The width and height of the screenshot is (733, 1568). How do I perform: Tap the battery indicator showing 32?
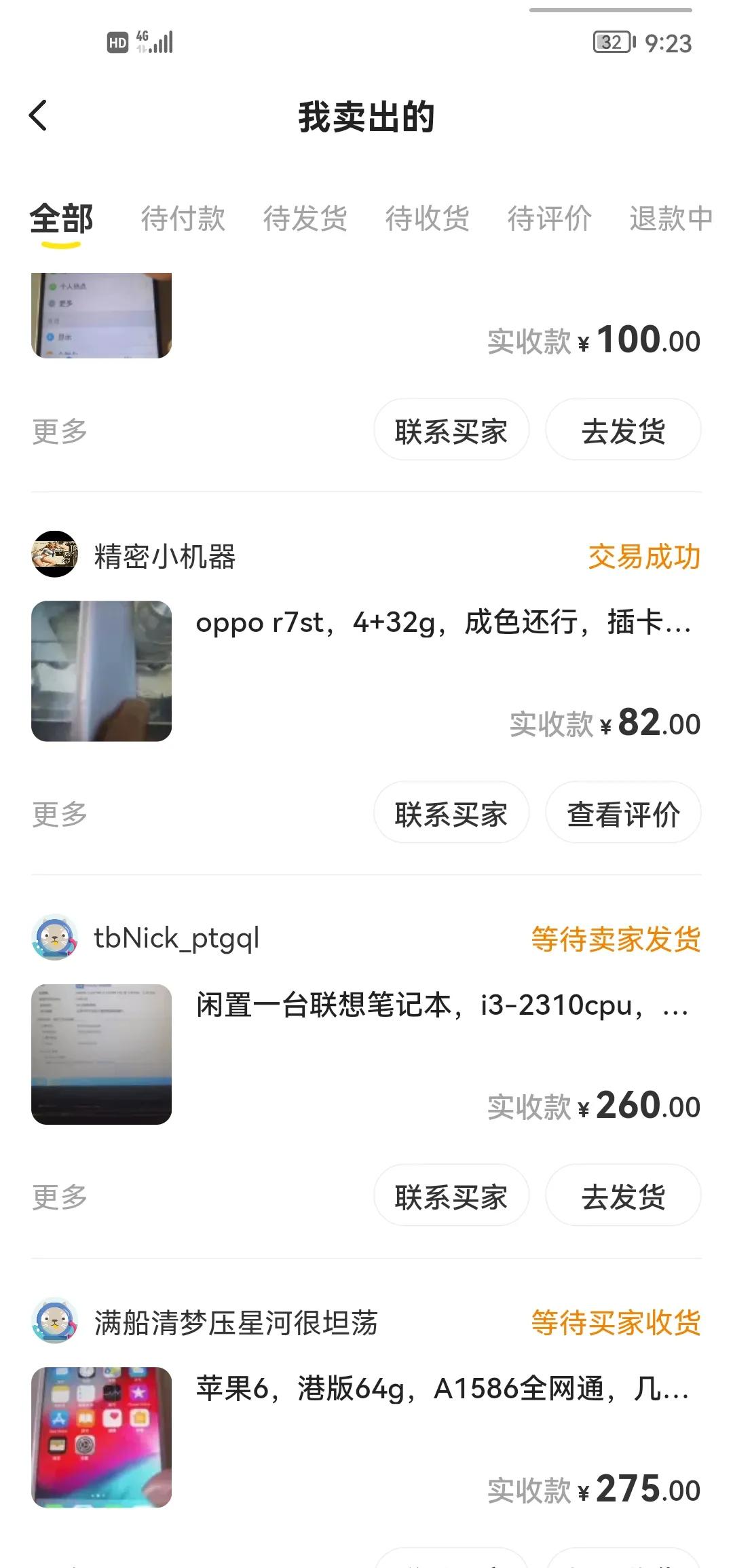(609, 42)
